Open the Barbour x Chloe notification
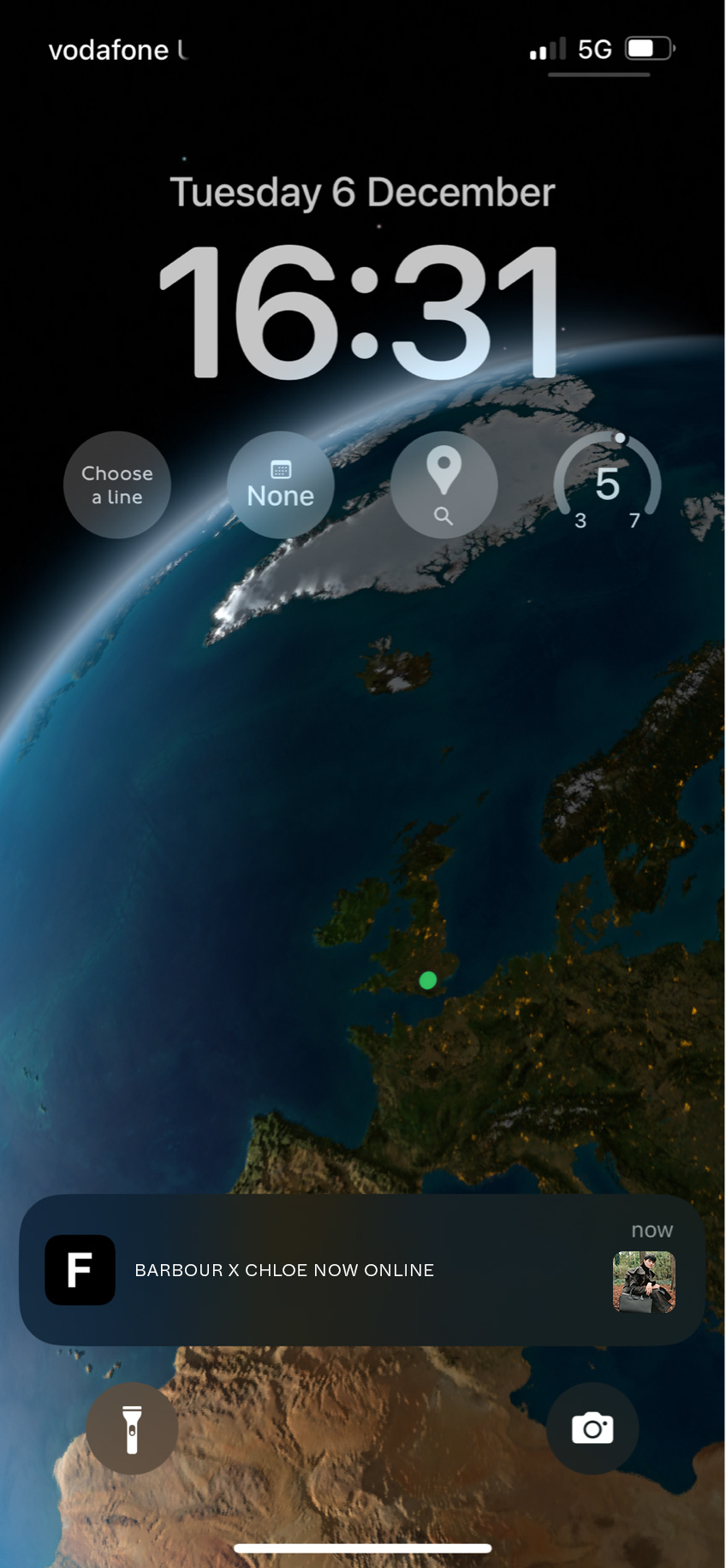The image size is (726, 1568). click(362, 1269)
